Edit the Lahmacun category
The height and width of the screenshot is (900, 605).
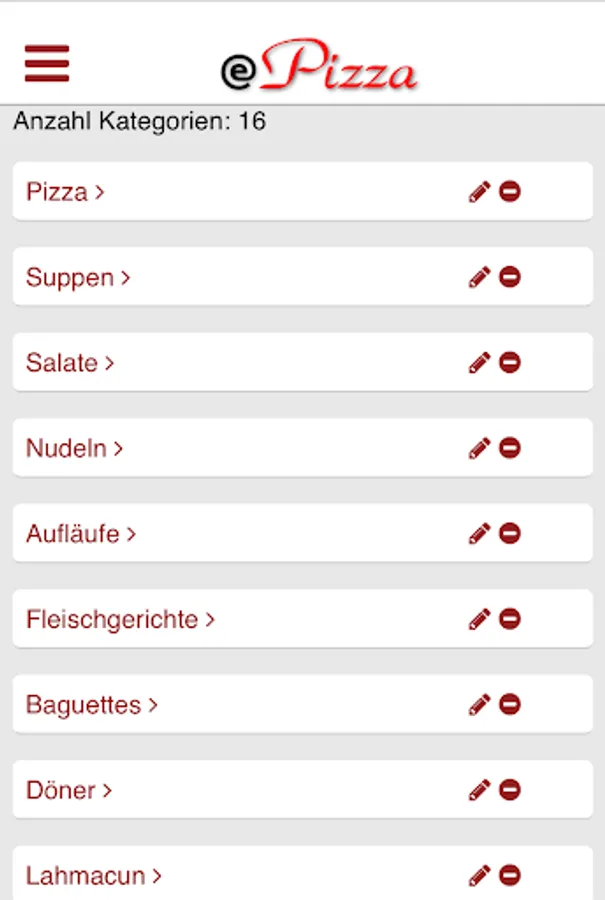click(480, 876)
